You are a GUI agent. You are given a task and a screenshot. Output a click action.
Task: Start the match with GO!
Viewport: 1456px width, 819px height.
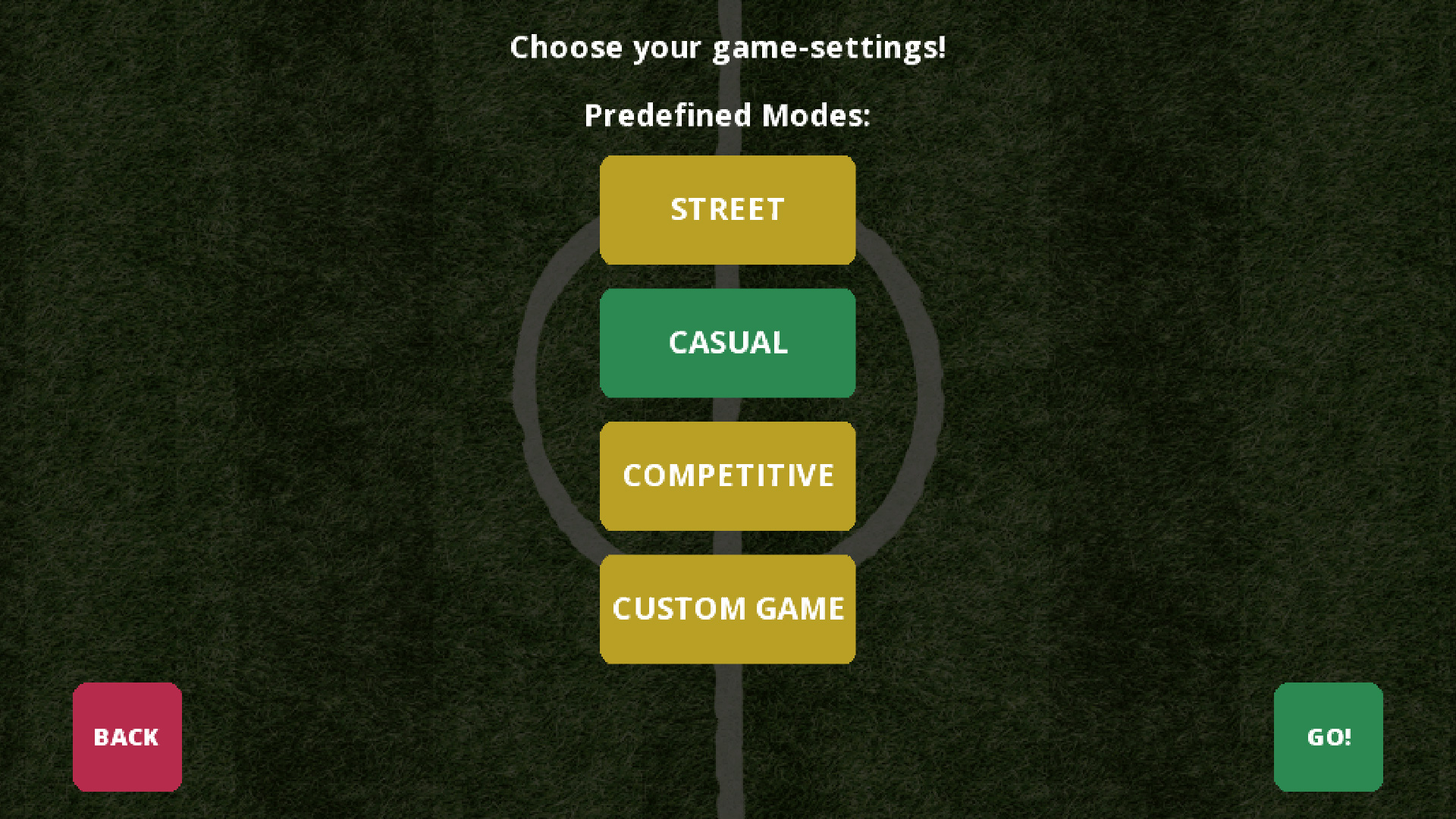click(1328, 736)
